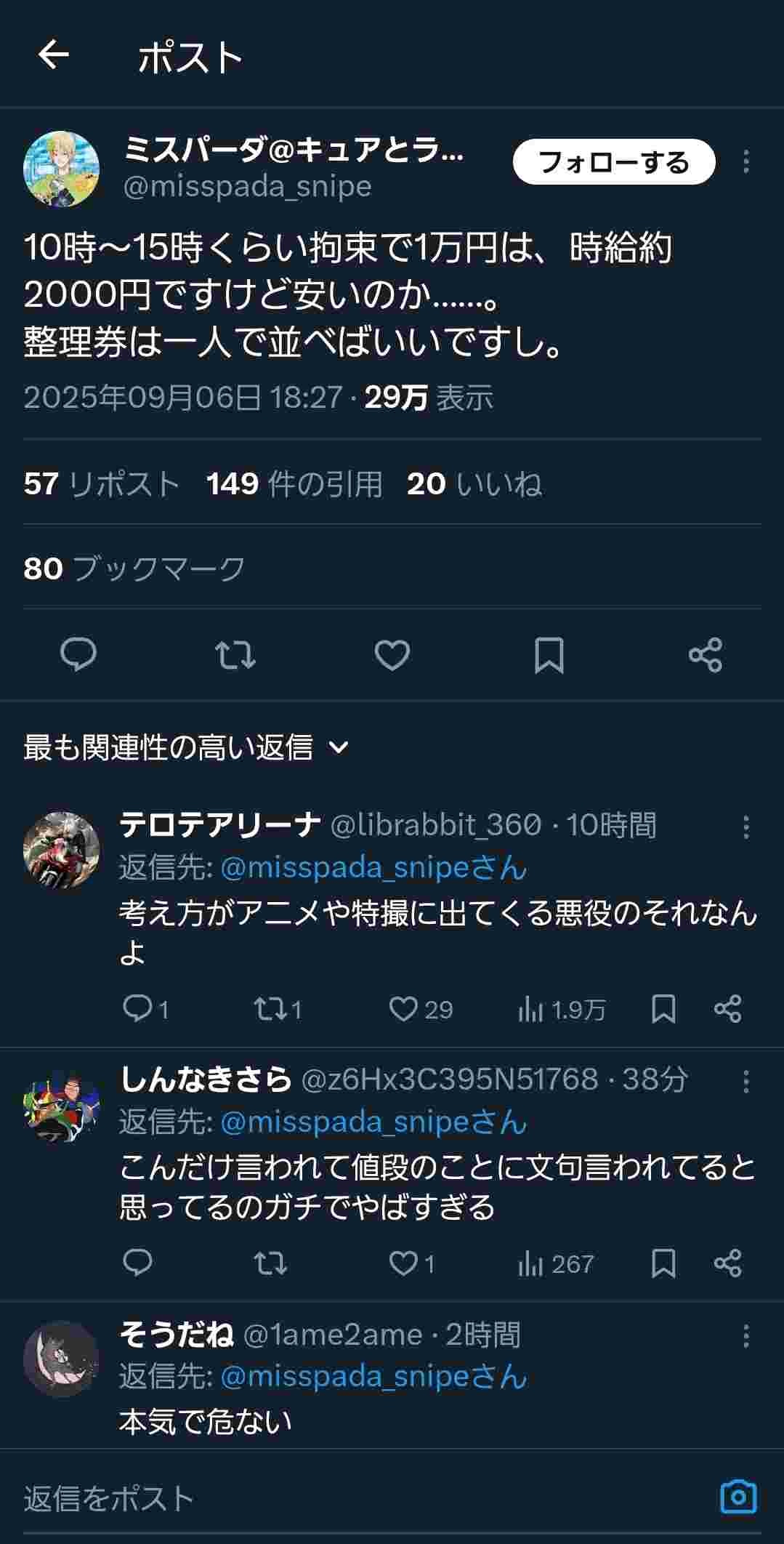Go back using the arrow icon
The height and width of the screenshot is (1544, 784).
tap(54, 55)
